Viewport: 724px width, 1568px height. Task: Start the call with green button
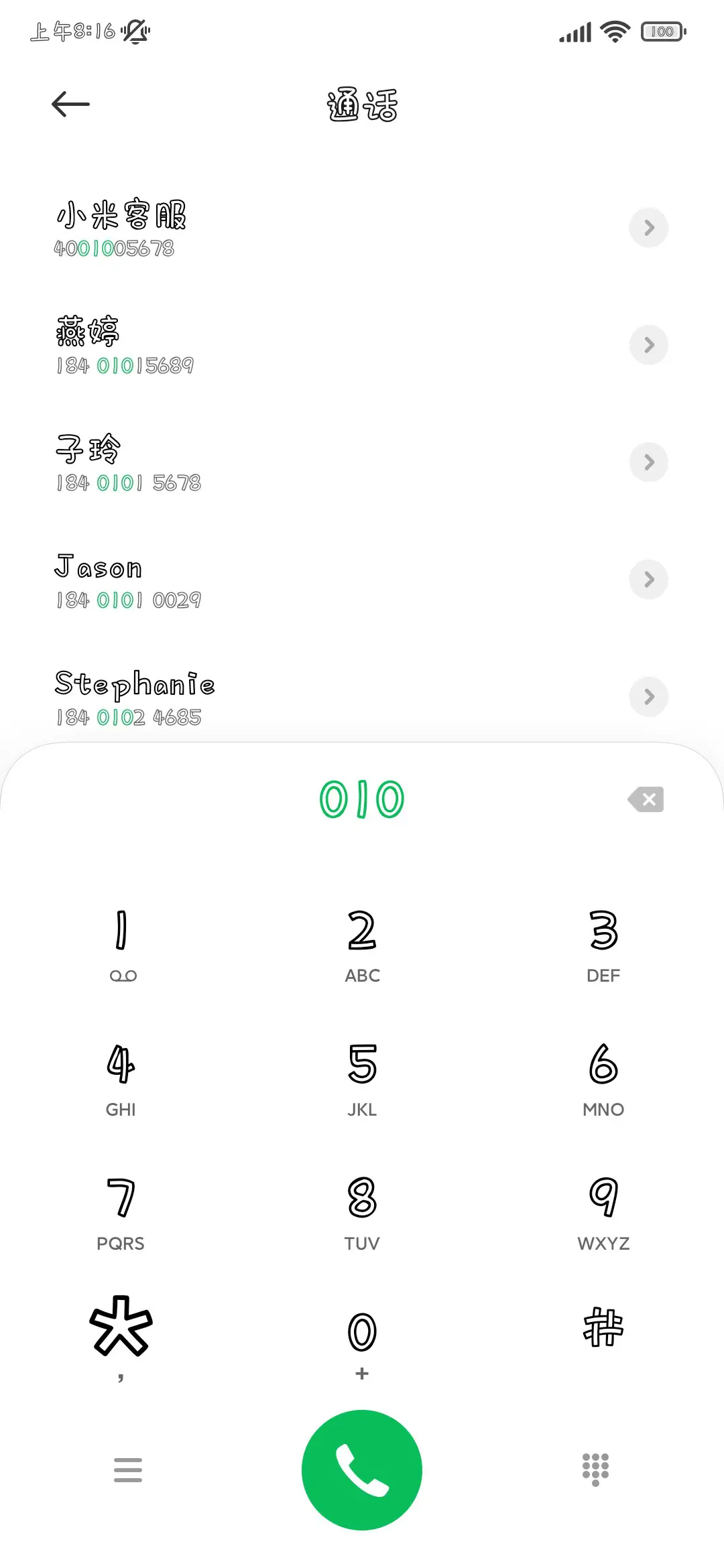(362, 1470)
